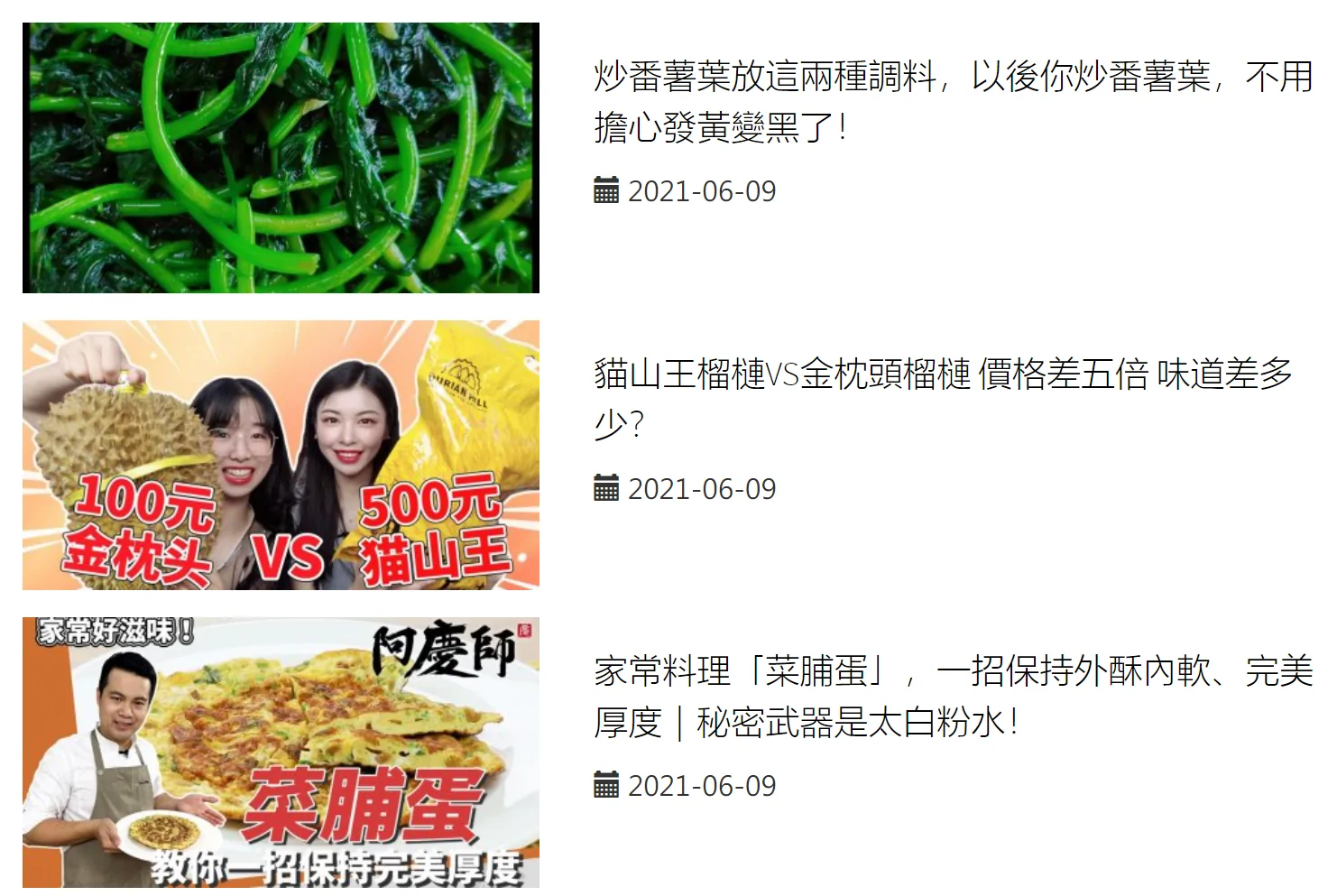
Task: Open the sweet potato leaves stir-fry thumbnail
Action: (x=281, y=158)
